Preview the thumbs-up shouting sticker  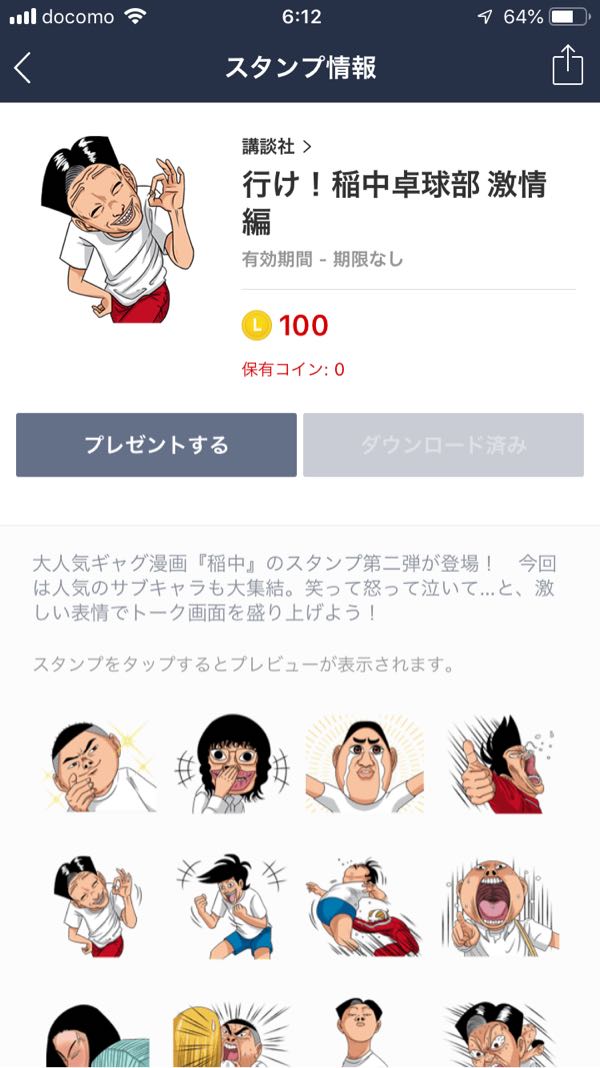pos(500,765)
